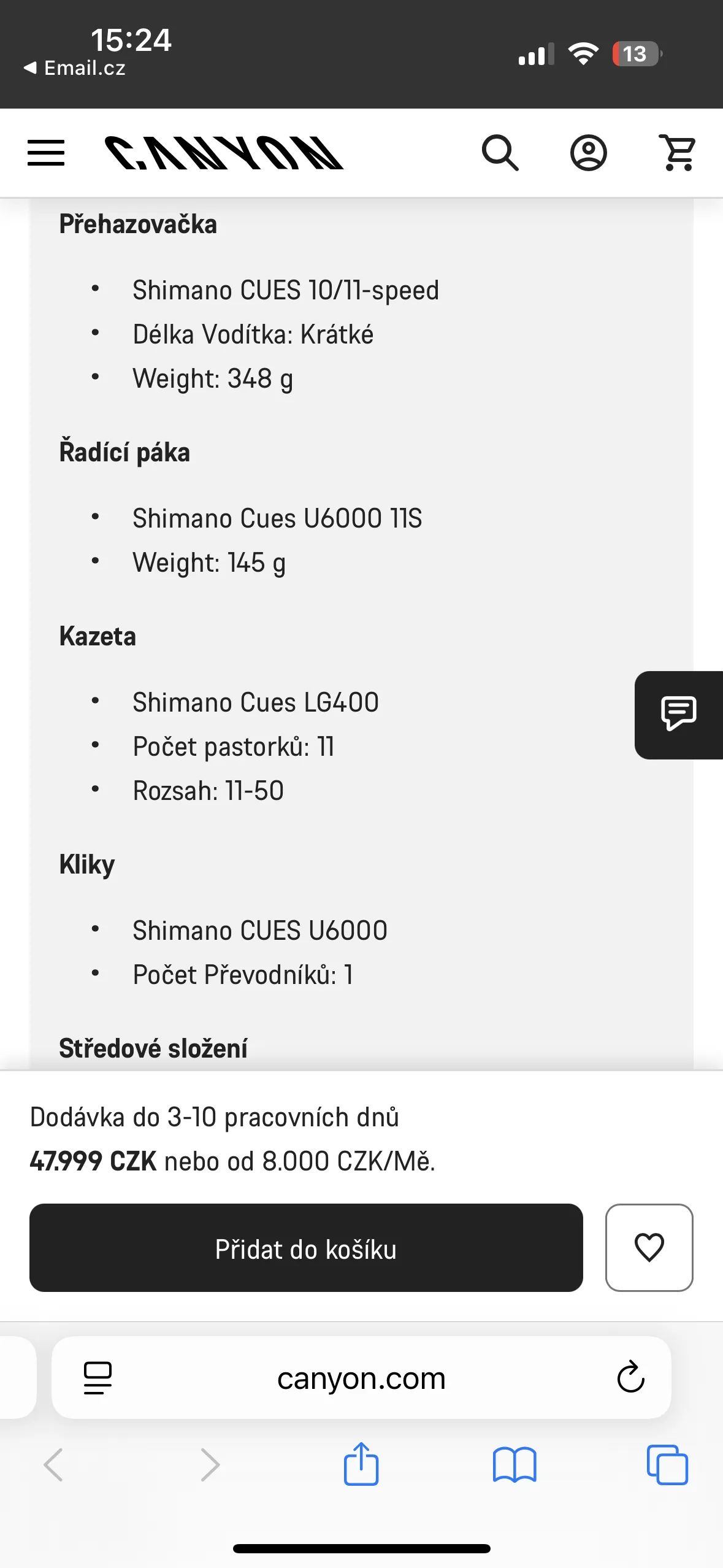Share this page from Safari toolbar
Screen dimensions: 723x1568
(361, 1464)
